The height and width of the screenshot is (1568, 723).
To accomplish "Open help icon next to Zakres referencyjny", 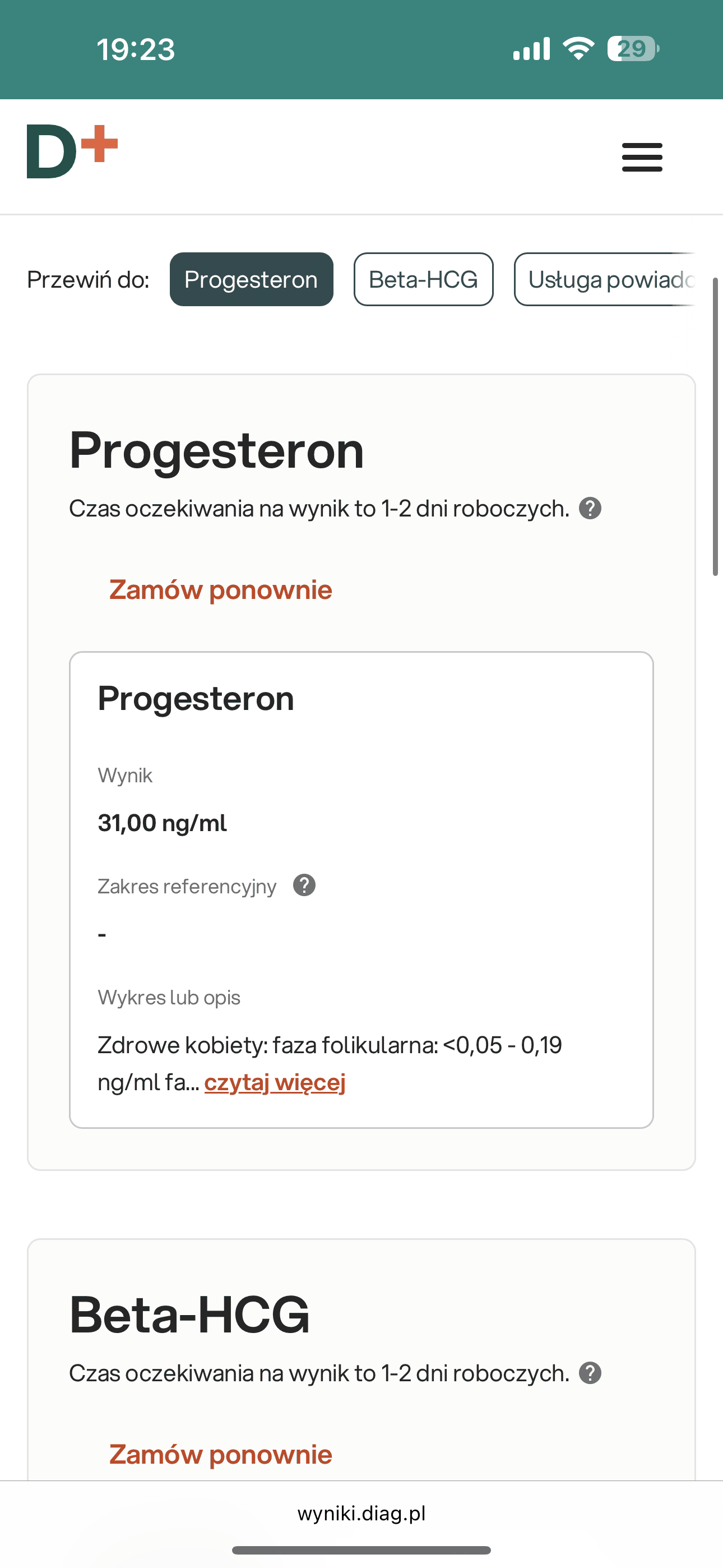I will tap(304, 885).
